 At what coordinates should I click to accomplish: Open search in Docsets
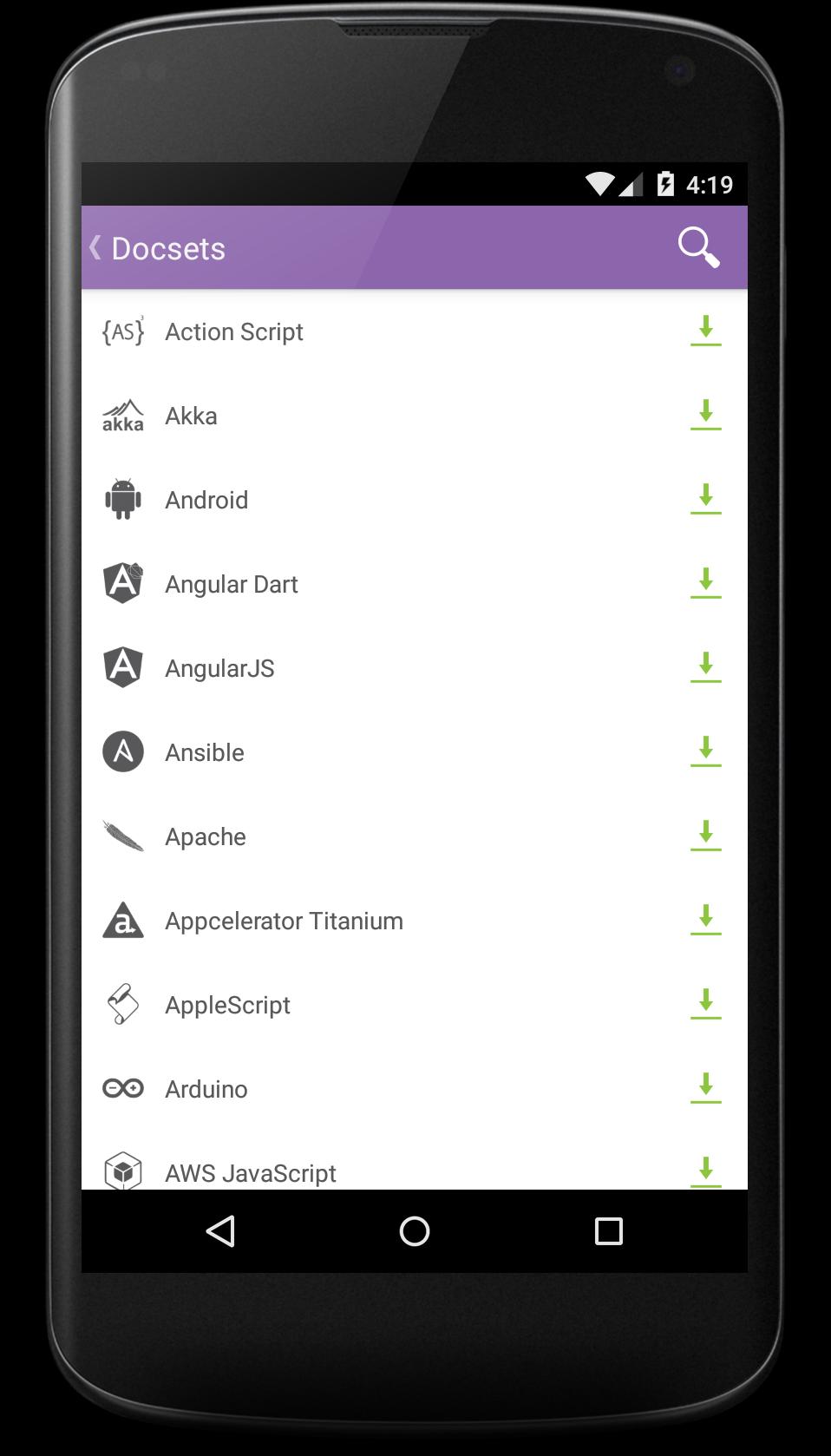pyautogui.click(x=698, y=248)
